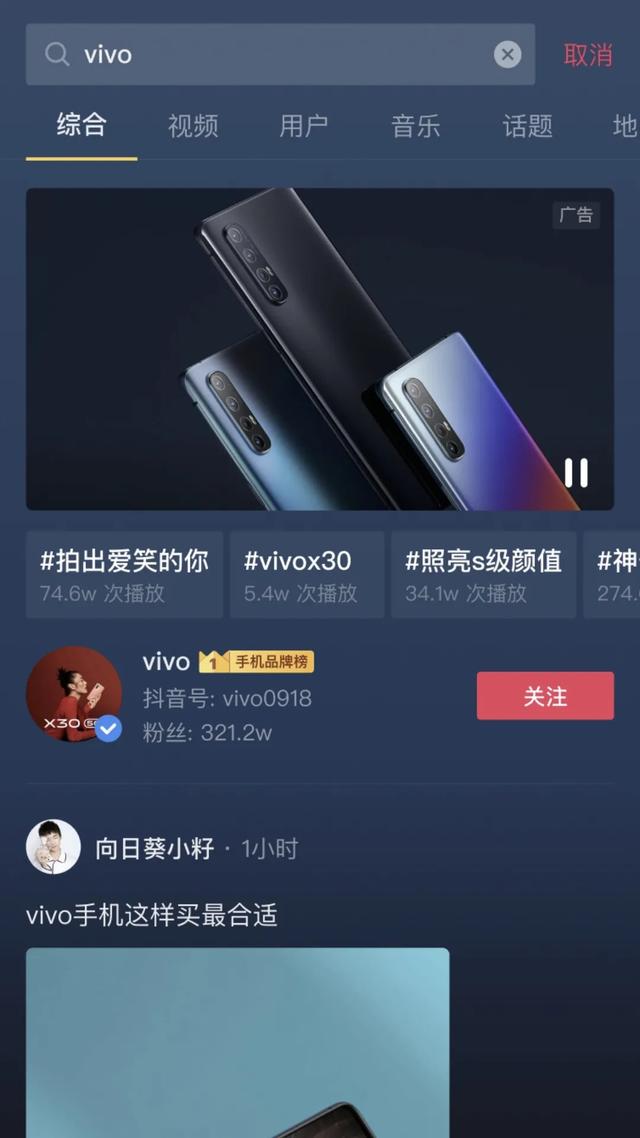Open the #vivox30 hashtag chip

(x=306, y=575)
